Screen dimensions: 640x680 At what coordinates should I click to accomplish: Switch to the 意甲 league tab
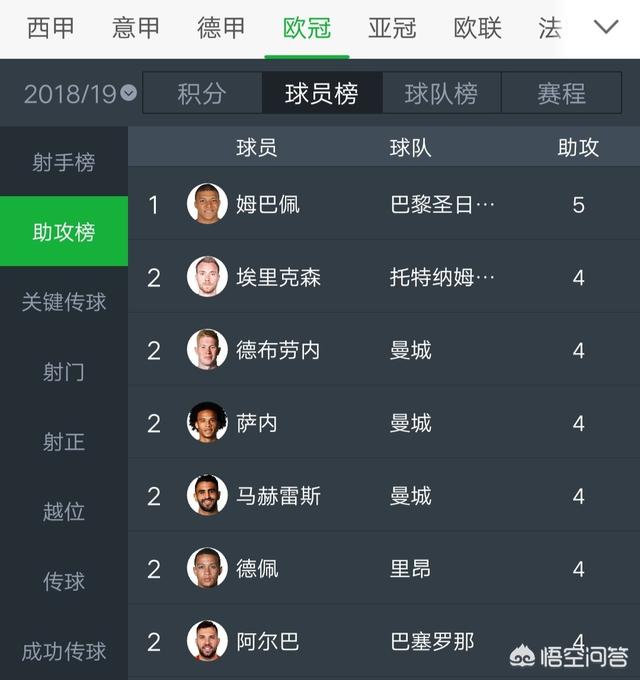pyautogui.click(x=136, y=28)
